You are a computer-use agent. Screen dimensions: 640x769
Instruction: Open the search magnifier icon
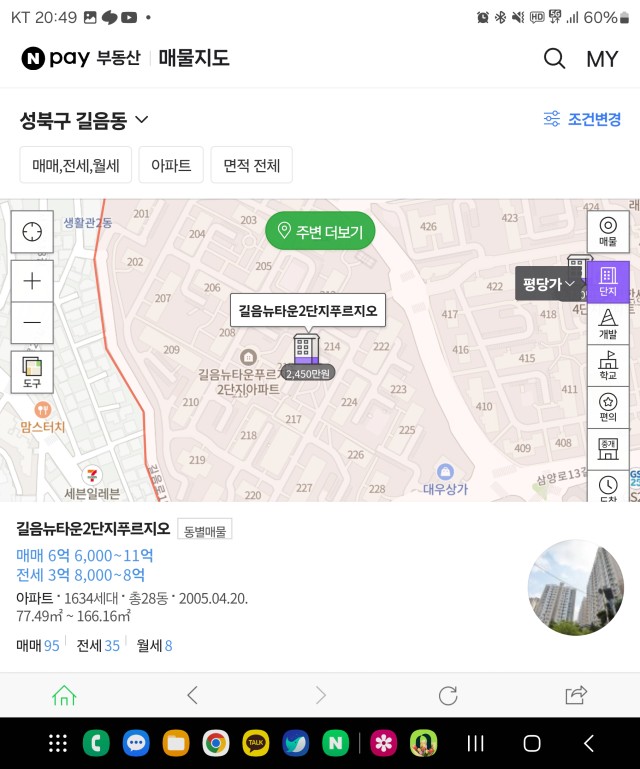point(554,58)
